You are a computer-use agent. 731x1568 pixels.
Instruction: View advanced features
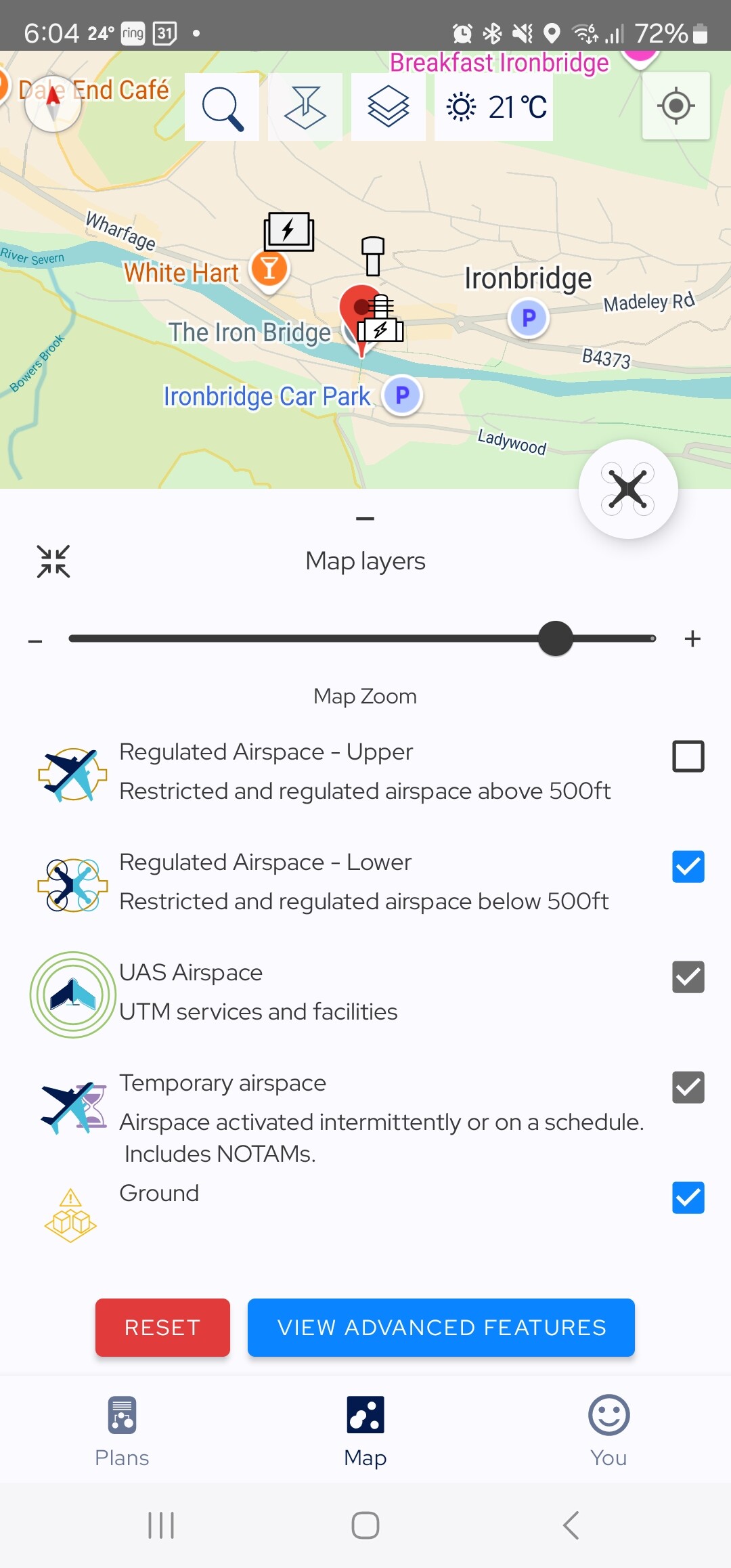(441, 1327)
